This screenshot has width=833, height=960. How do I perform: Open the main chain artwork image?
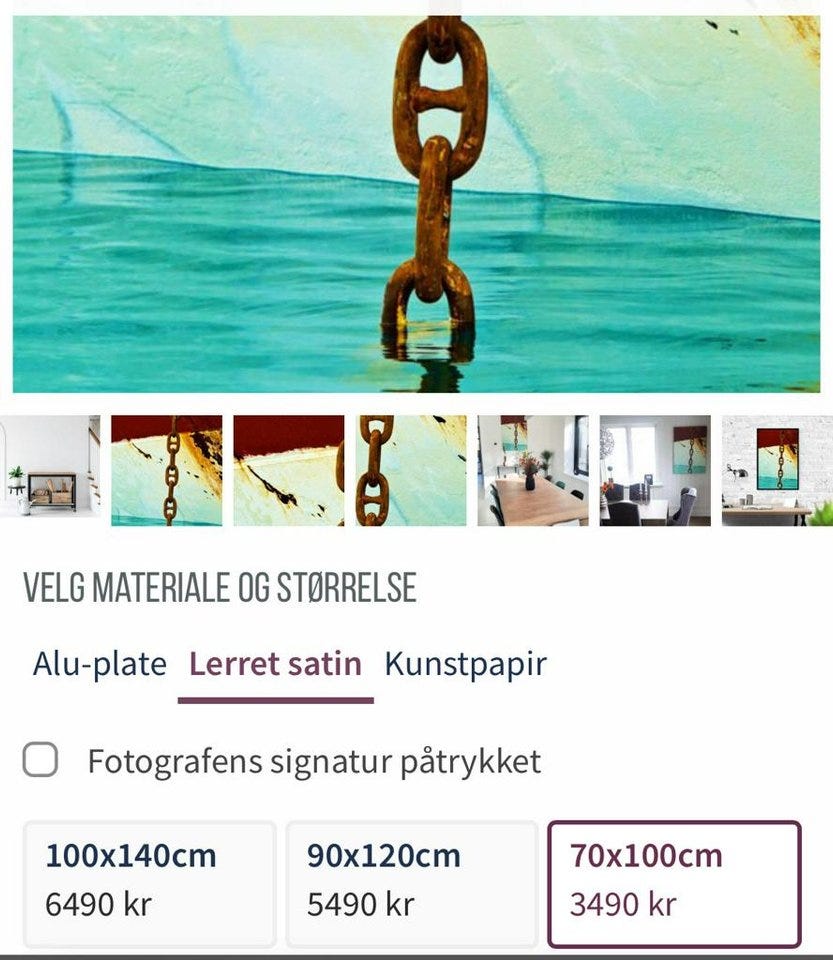416,200
